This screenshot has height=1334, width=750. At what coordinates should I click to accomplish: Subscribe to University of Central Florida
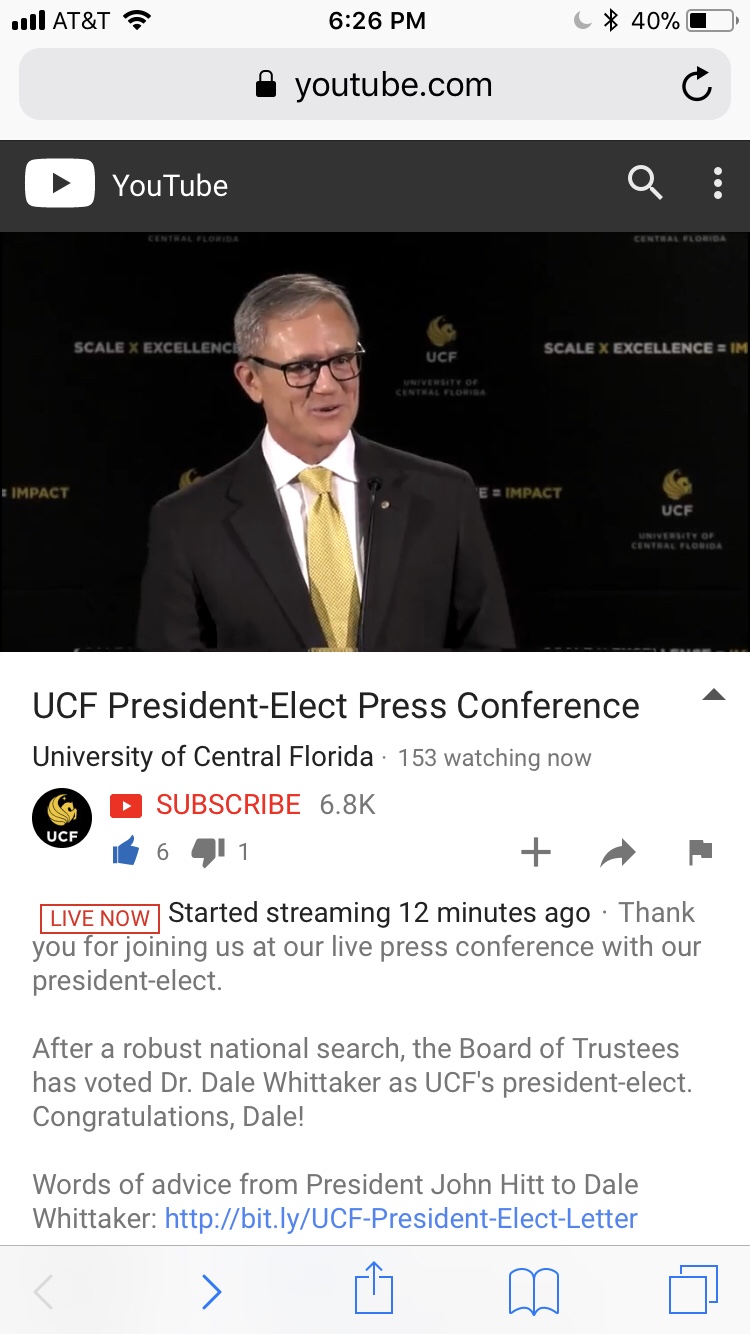click(228, 805)
